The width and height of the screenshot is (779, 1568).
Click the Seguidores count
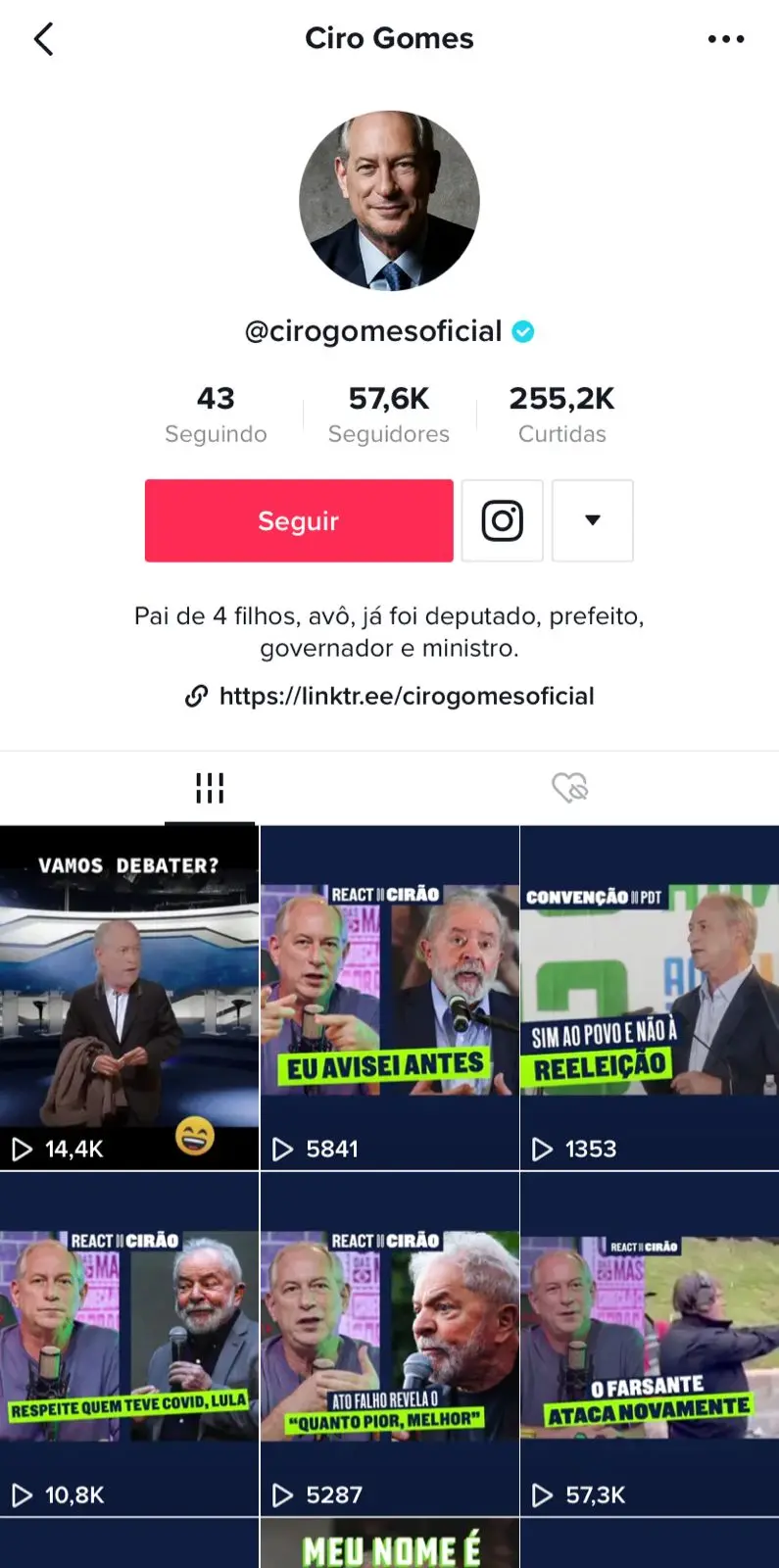tap(388, 412)
